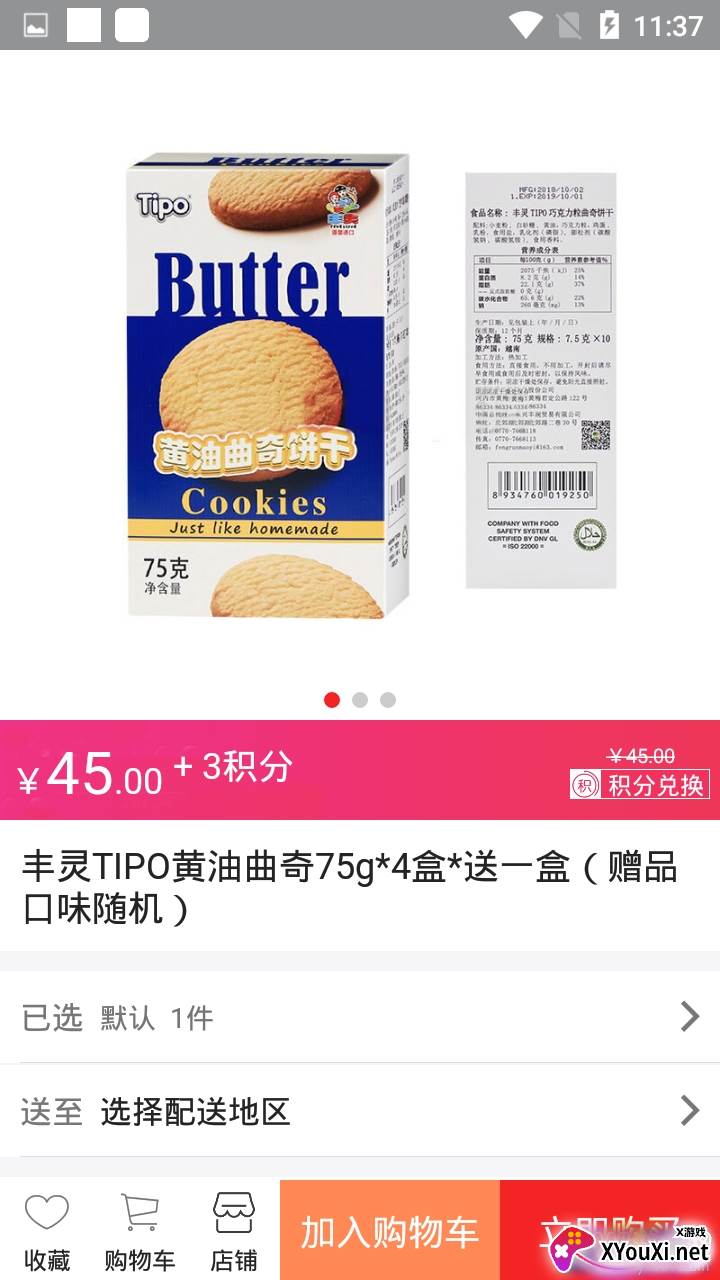
Task: Choose delivery area in 送至 row
Action: coord(360,1111)
